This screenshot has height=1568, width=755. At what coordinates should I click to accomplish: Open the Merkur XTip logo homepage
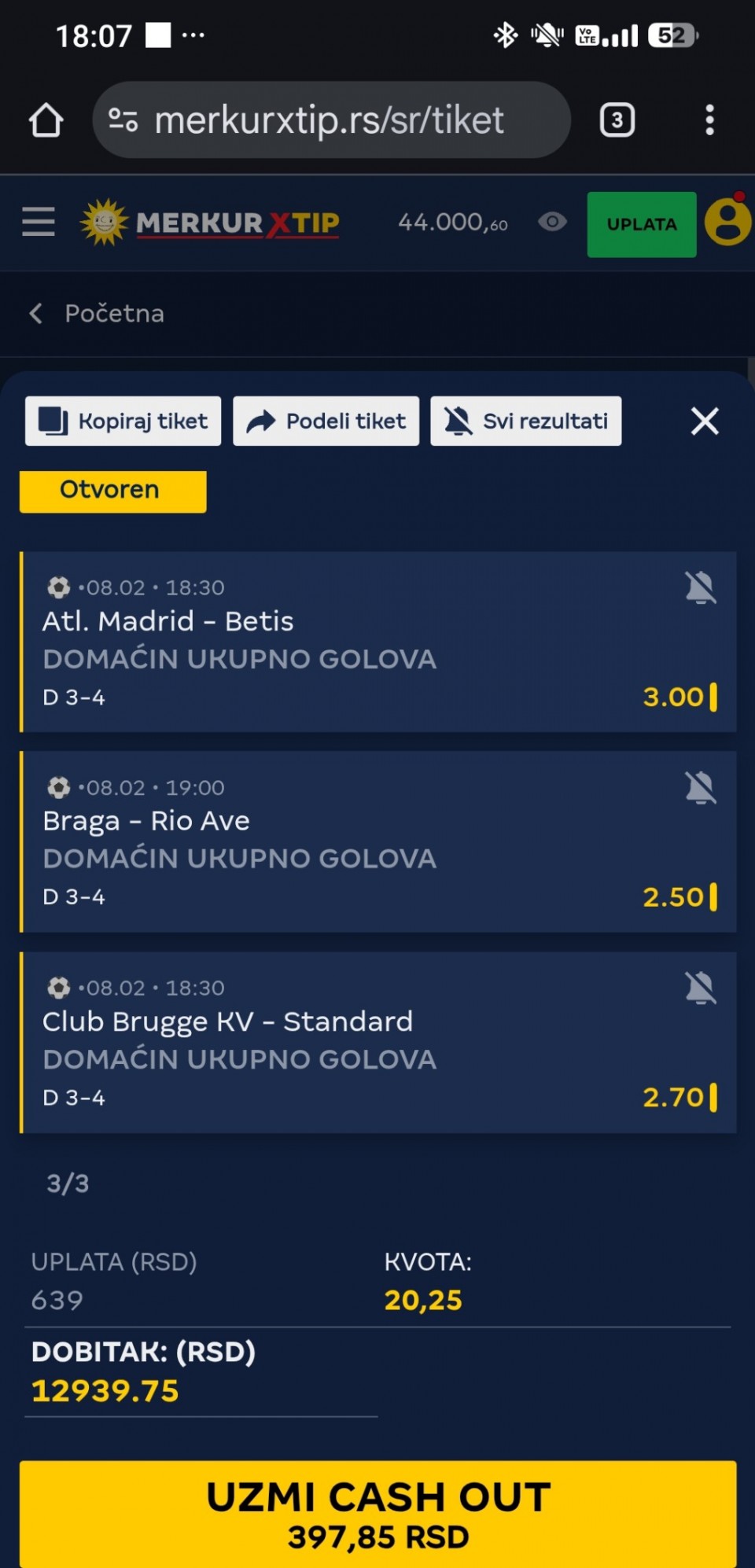click(x=210, y=223)
